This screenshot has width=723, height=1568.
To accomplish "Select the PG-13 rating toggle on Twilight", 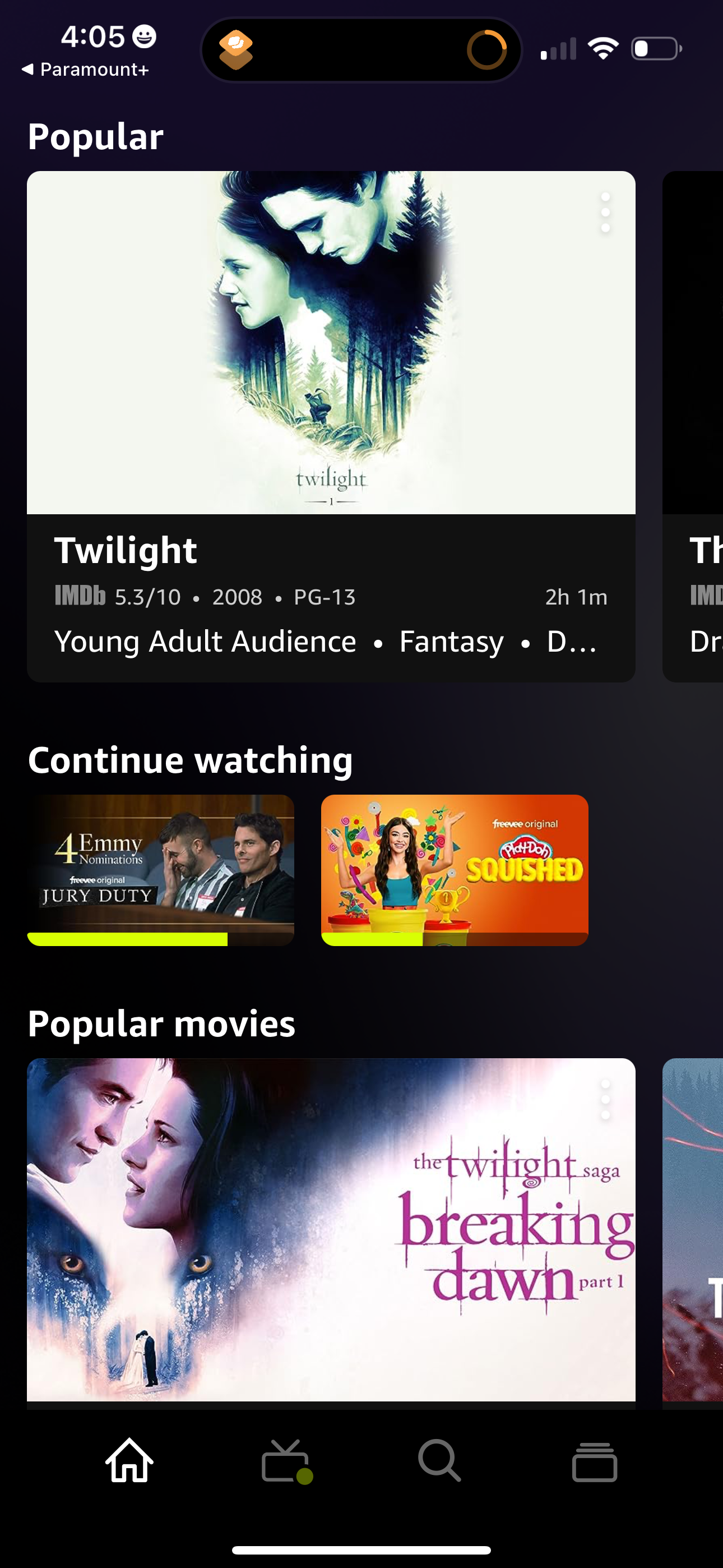I will point(325,597).
